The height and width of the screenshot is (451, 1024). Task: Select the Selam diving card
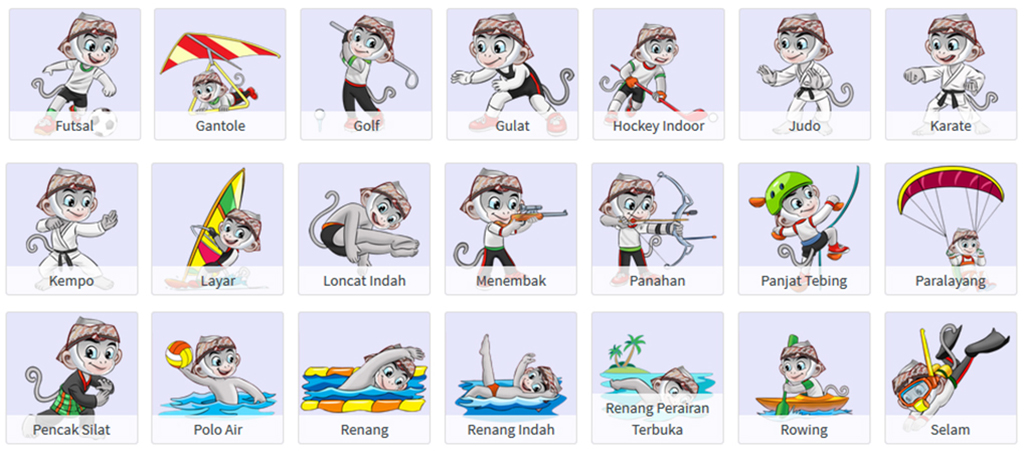950,377
